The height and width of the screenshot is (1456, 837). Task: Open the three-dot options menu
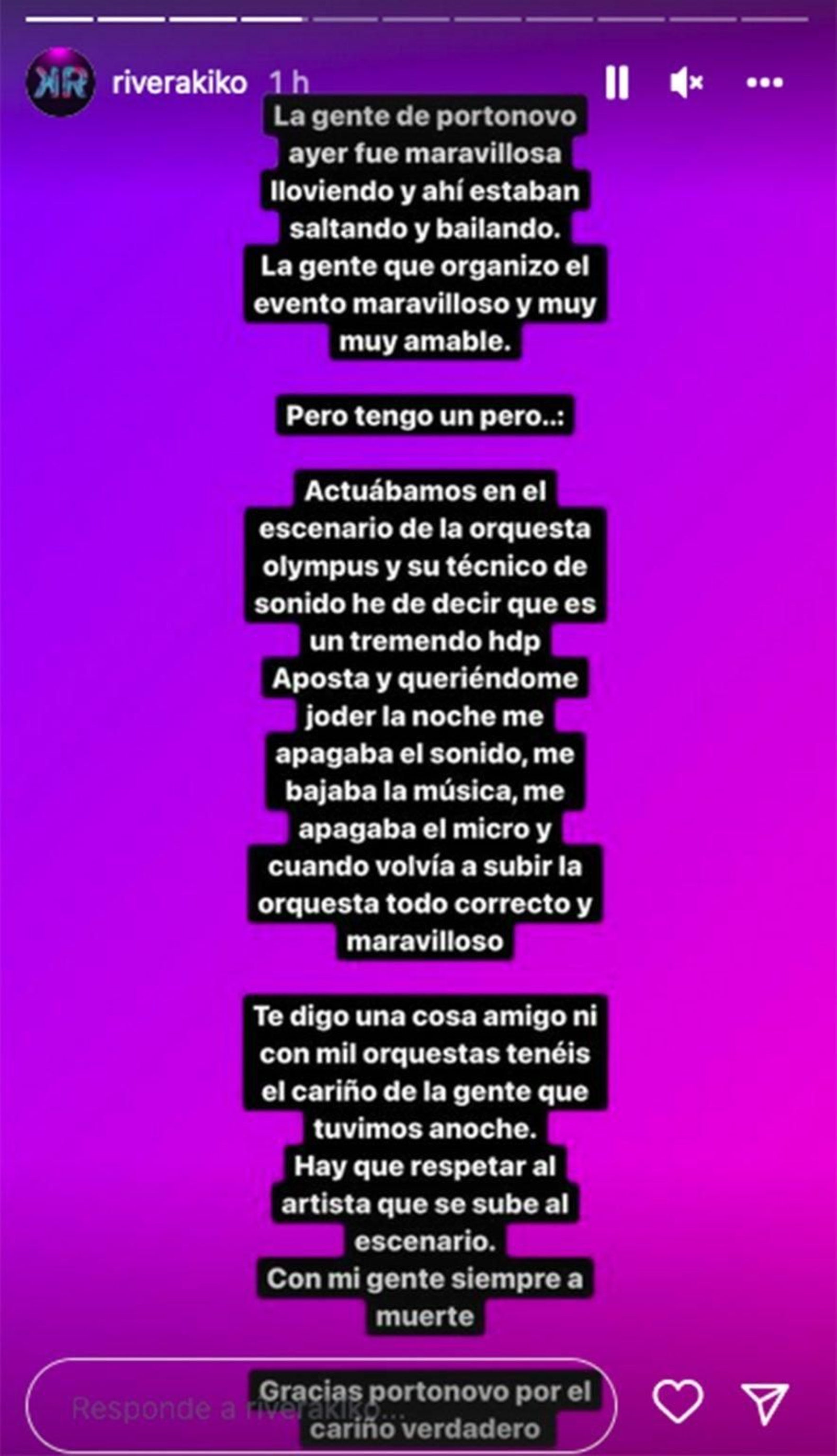click(x=765, y=83)
